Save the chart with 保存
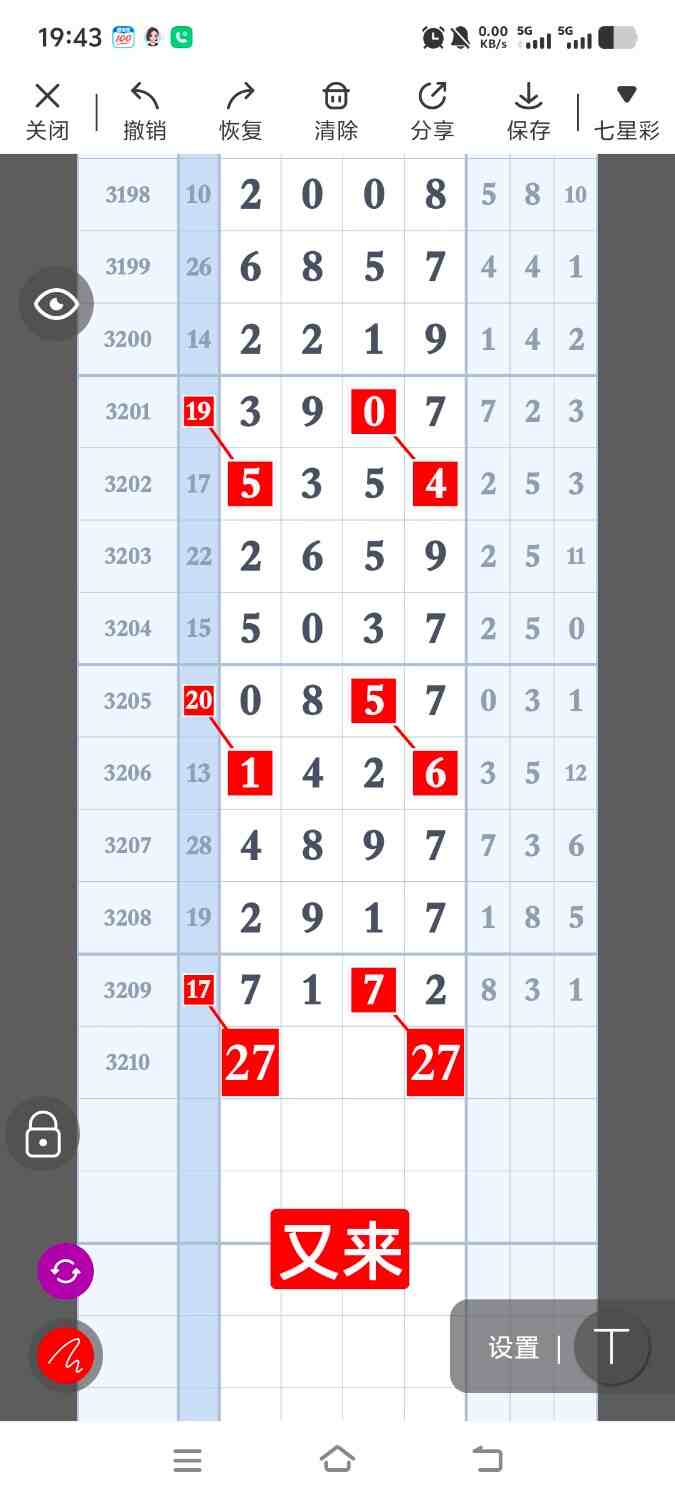 (528, 111)
